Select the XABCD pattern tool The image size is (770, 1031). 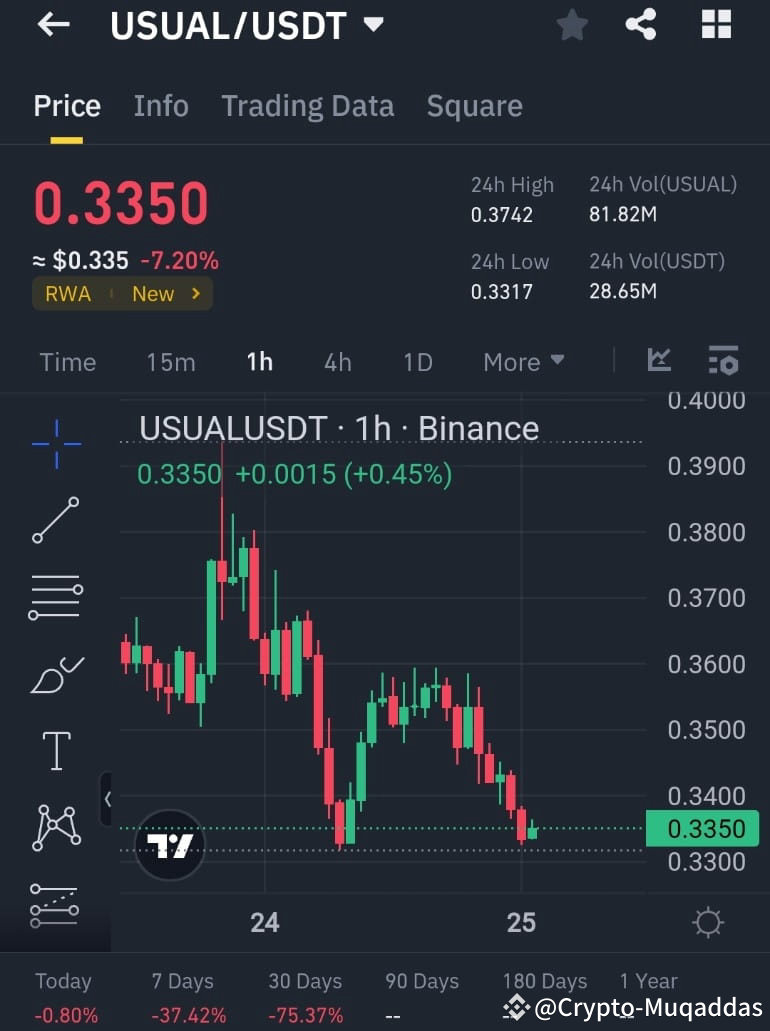[55, 827]
